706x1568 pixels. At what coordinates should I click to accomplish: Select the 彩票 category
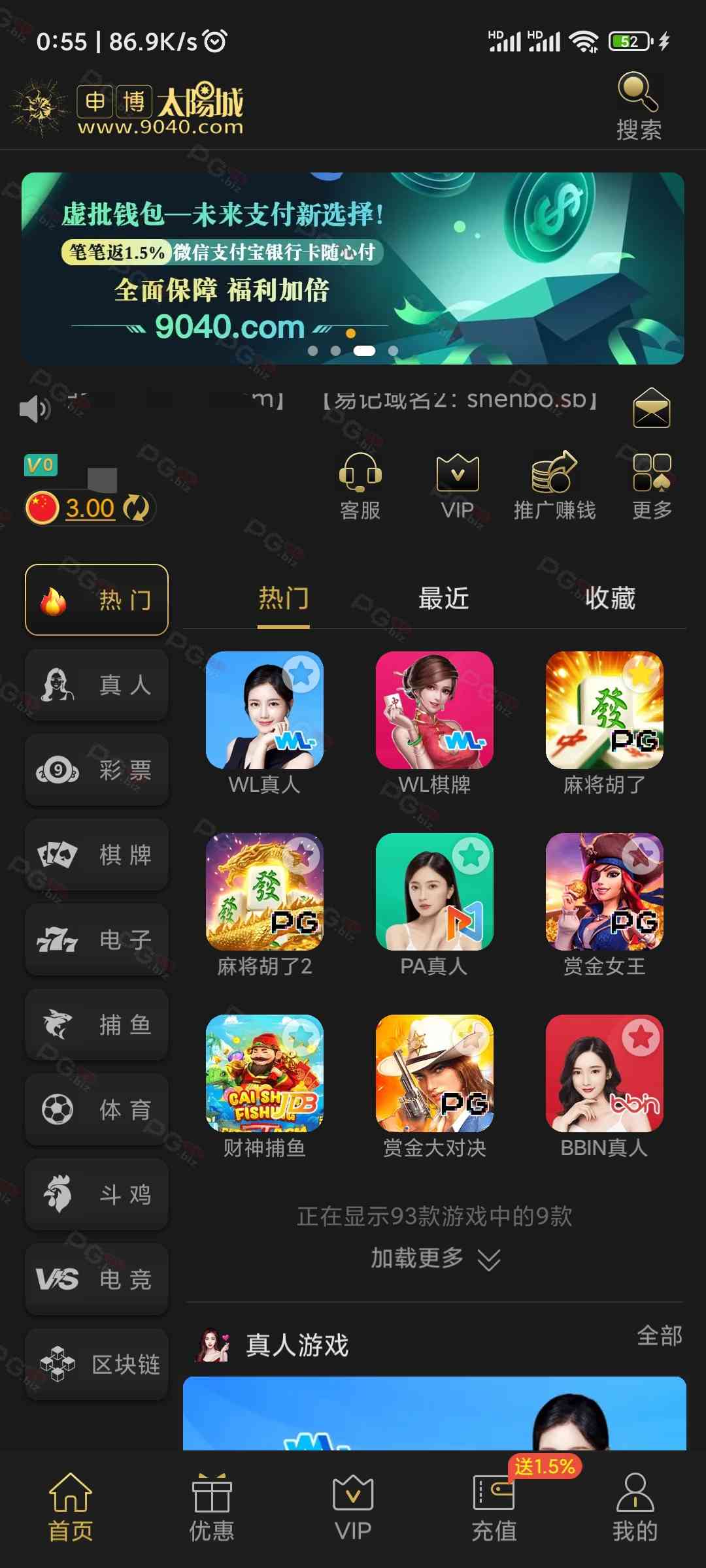[97, 770]
